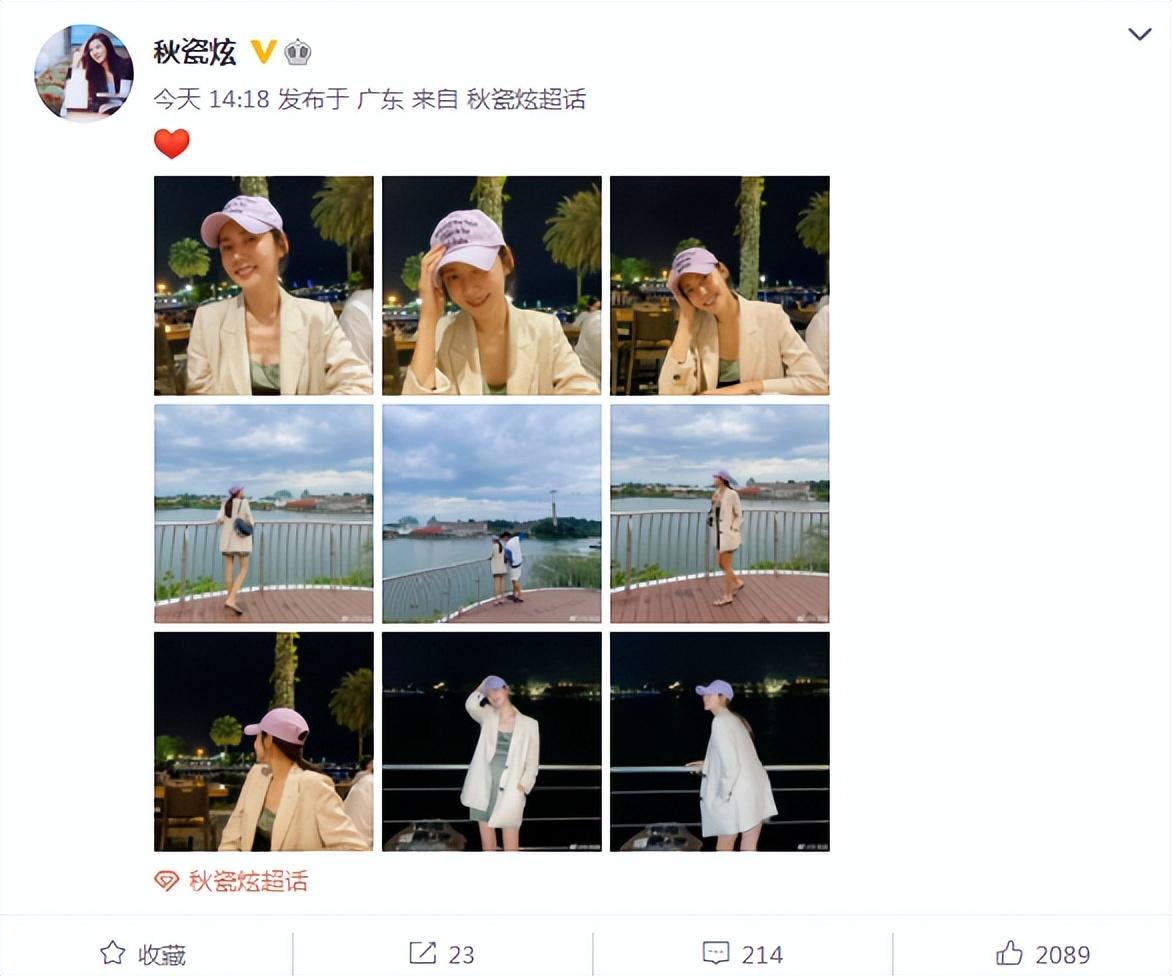Open 秋瓷炫's profile avatar

[x=84, y=73]
